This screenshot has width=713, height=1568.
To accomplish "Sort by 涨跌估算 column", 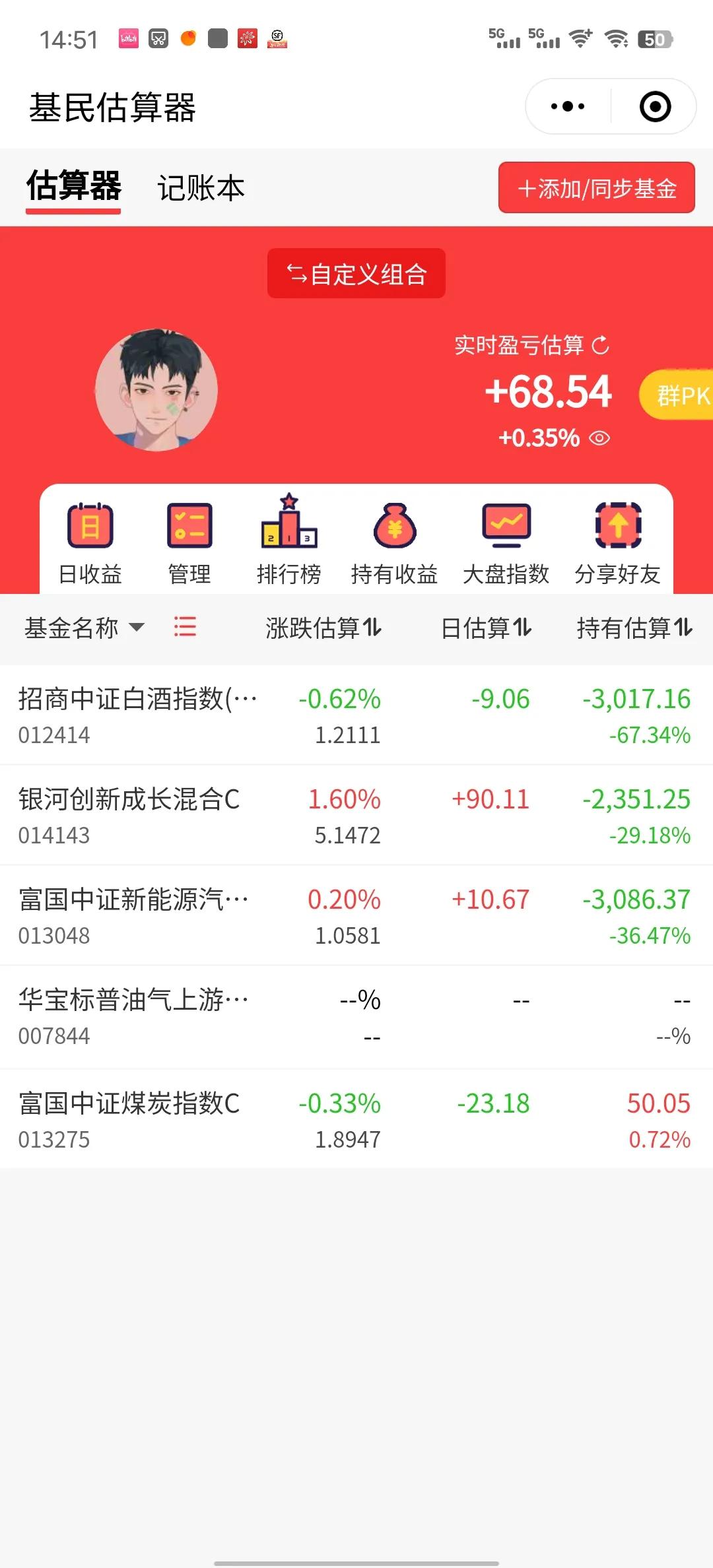I will click(x=323, y=628).
